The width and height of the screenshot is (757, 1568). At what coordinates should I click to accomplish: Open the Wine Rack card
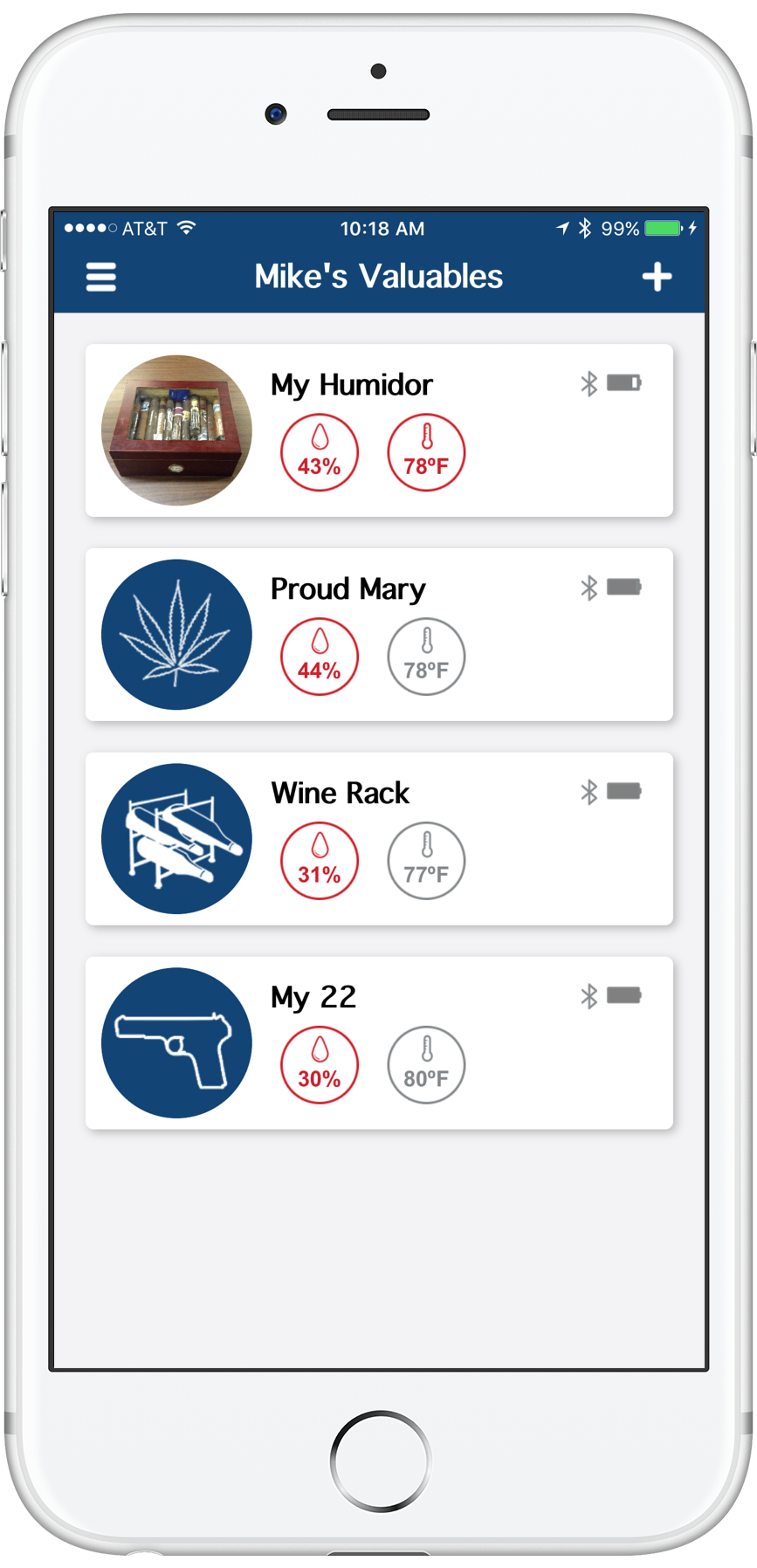click(379, 838)
